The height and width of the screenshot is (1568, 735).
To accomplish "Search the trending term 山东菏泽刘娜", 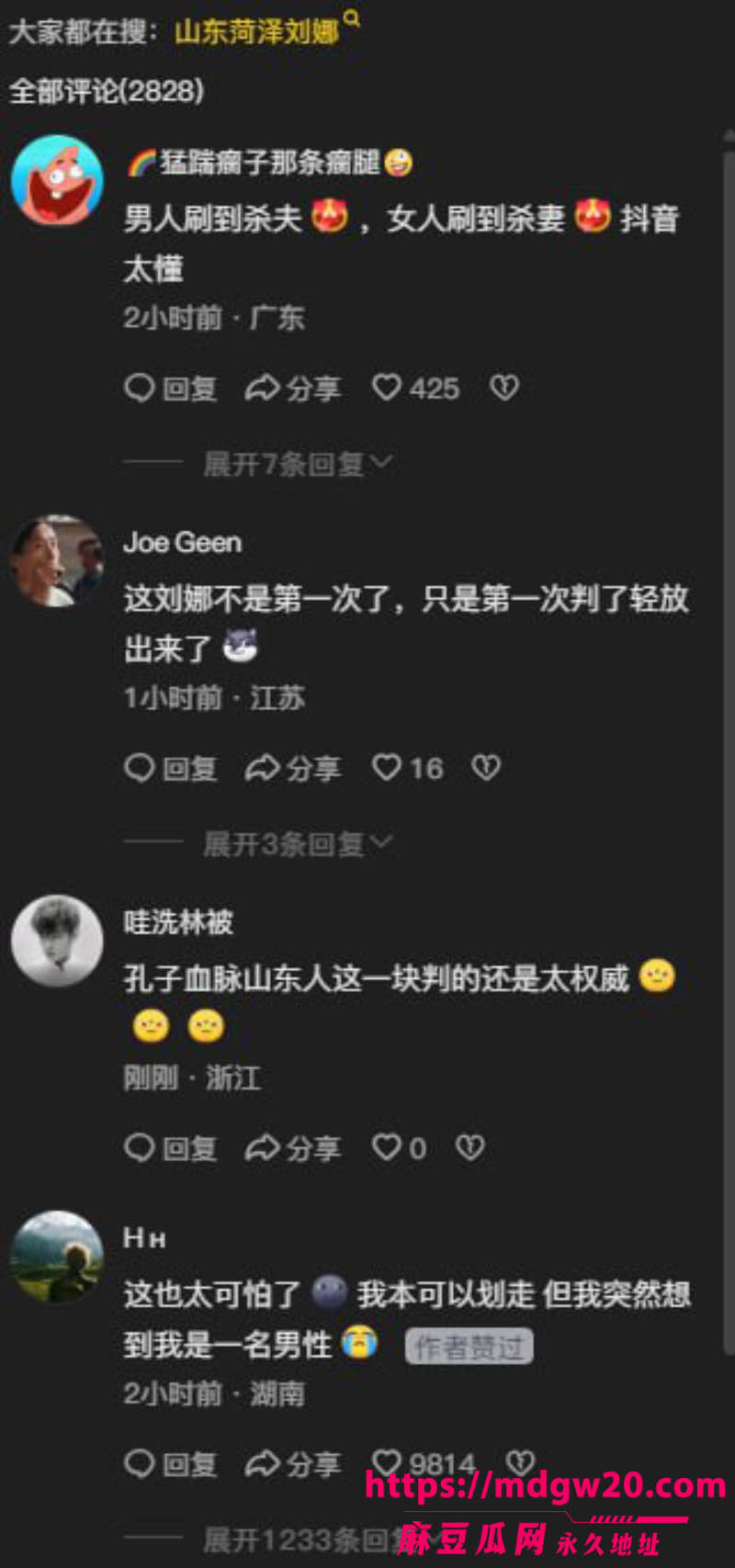I will (256, 32).
